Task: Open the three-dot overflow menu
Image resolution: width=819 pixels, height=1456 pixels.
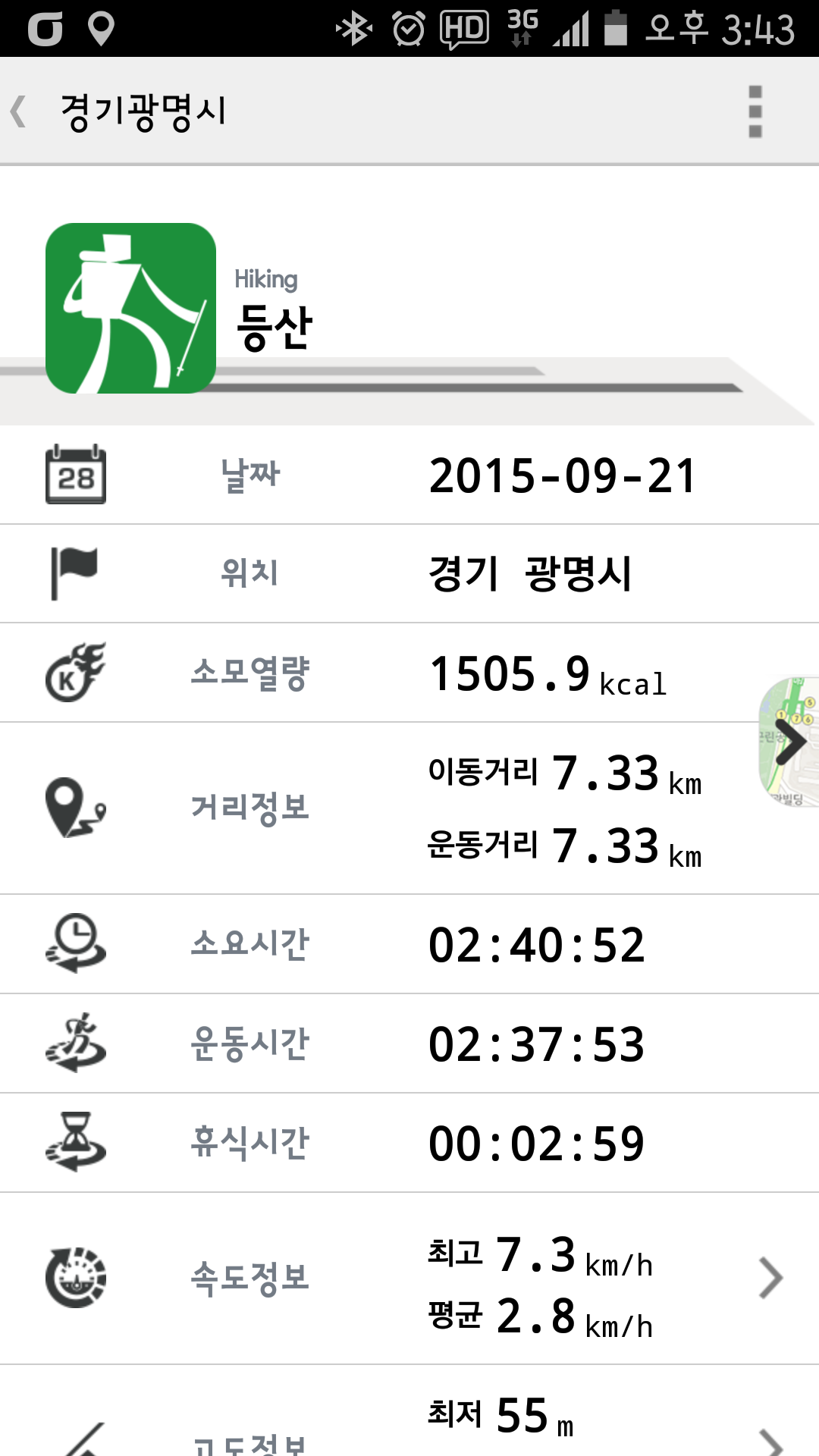Action: (755, 111)
